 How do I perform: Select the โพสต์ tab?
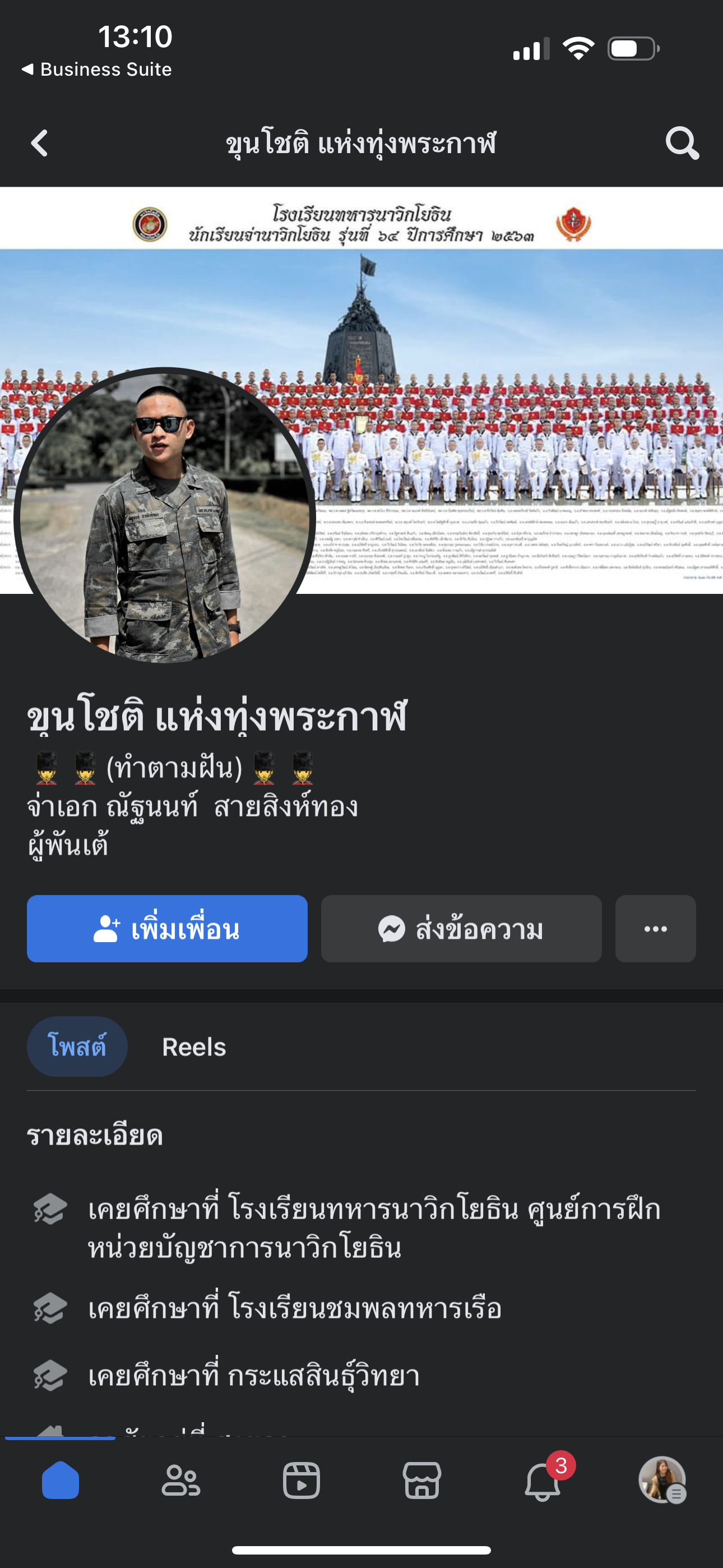point(77,1046)
